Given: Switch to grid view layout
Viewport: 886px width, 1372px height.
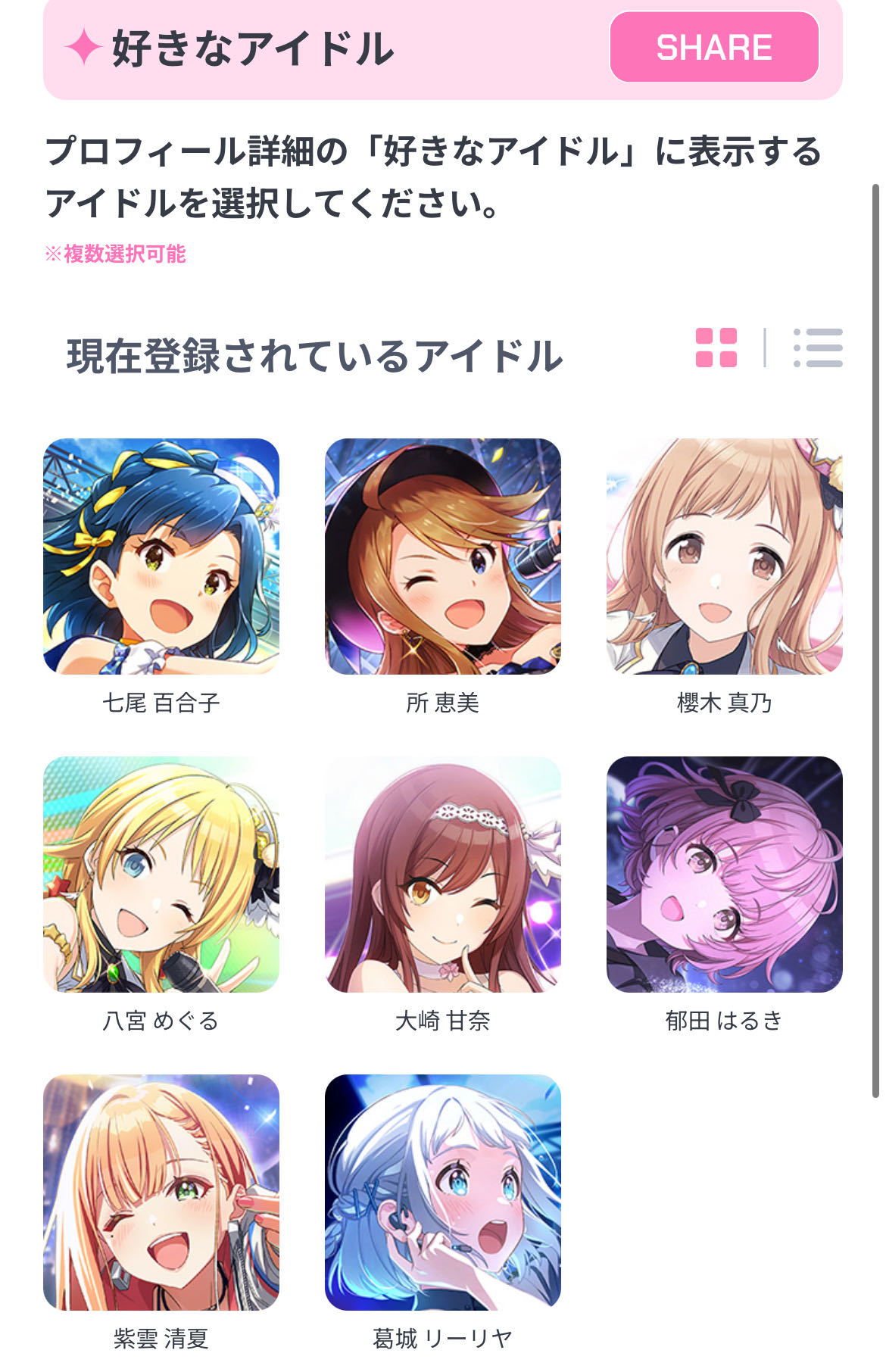Looking at the screenshot, I should 716,348.
